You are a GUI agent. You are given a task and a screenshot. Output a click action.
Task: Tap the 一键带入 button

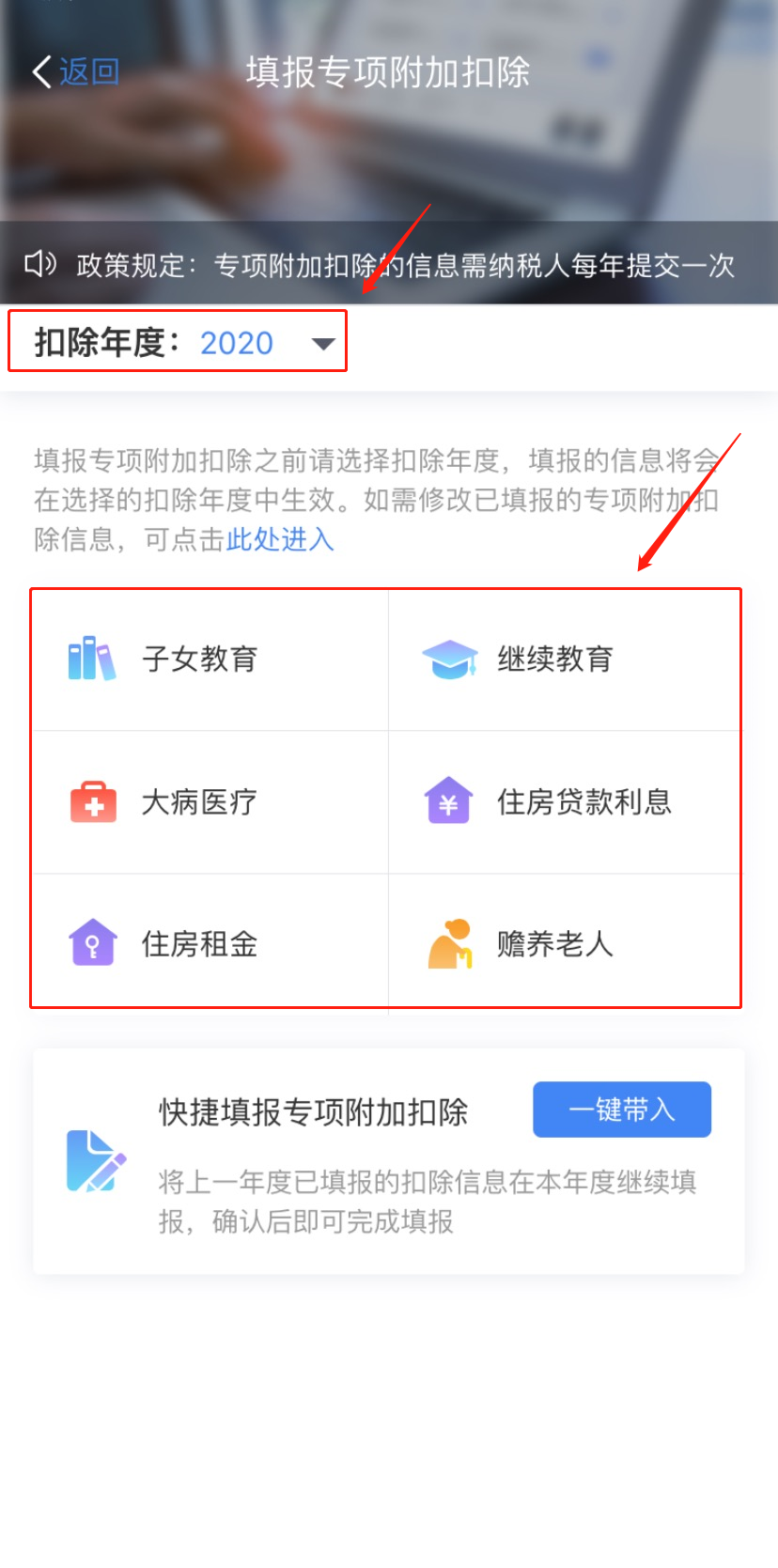click(x=621, y=1110)
